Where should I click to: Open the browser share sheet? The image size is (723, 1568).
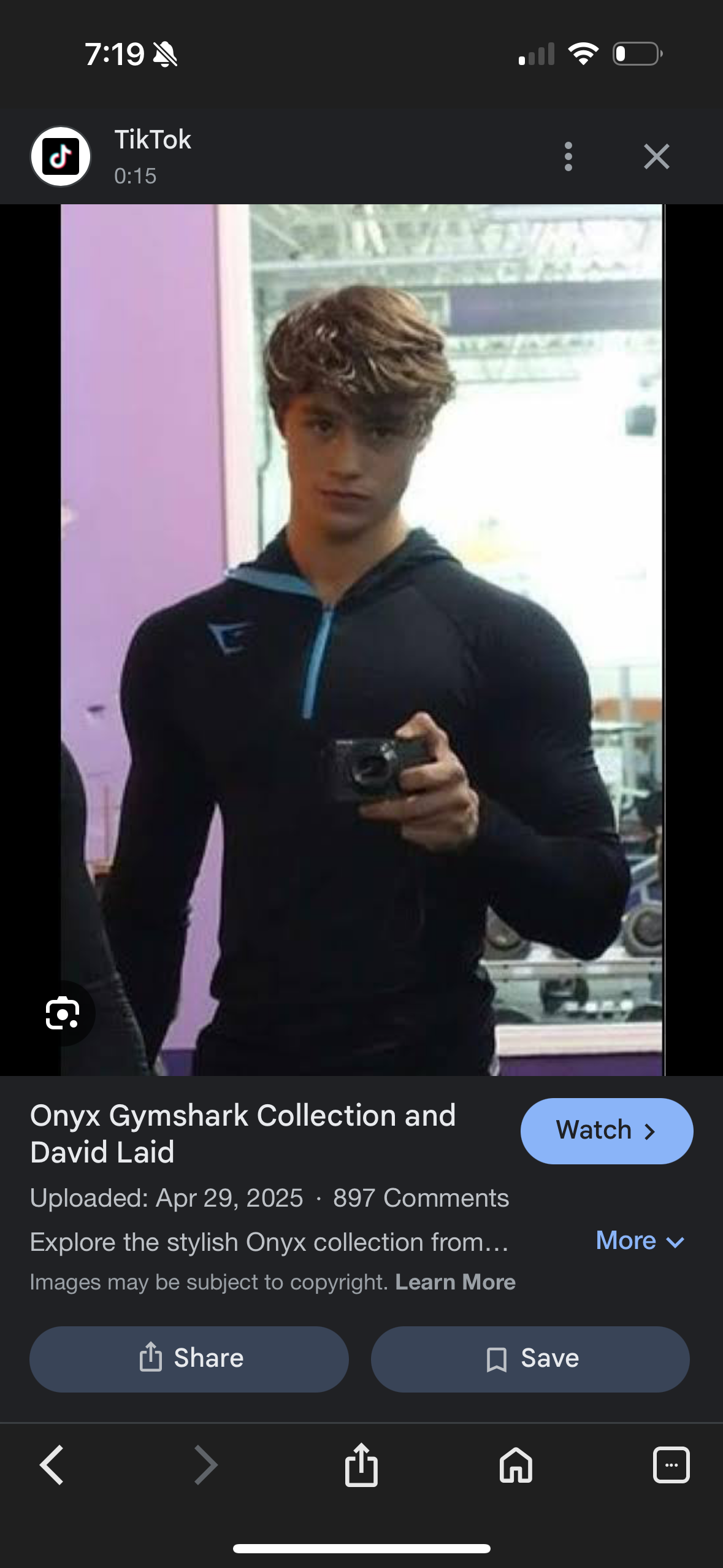tap(361, 1465)
